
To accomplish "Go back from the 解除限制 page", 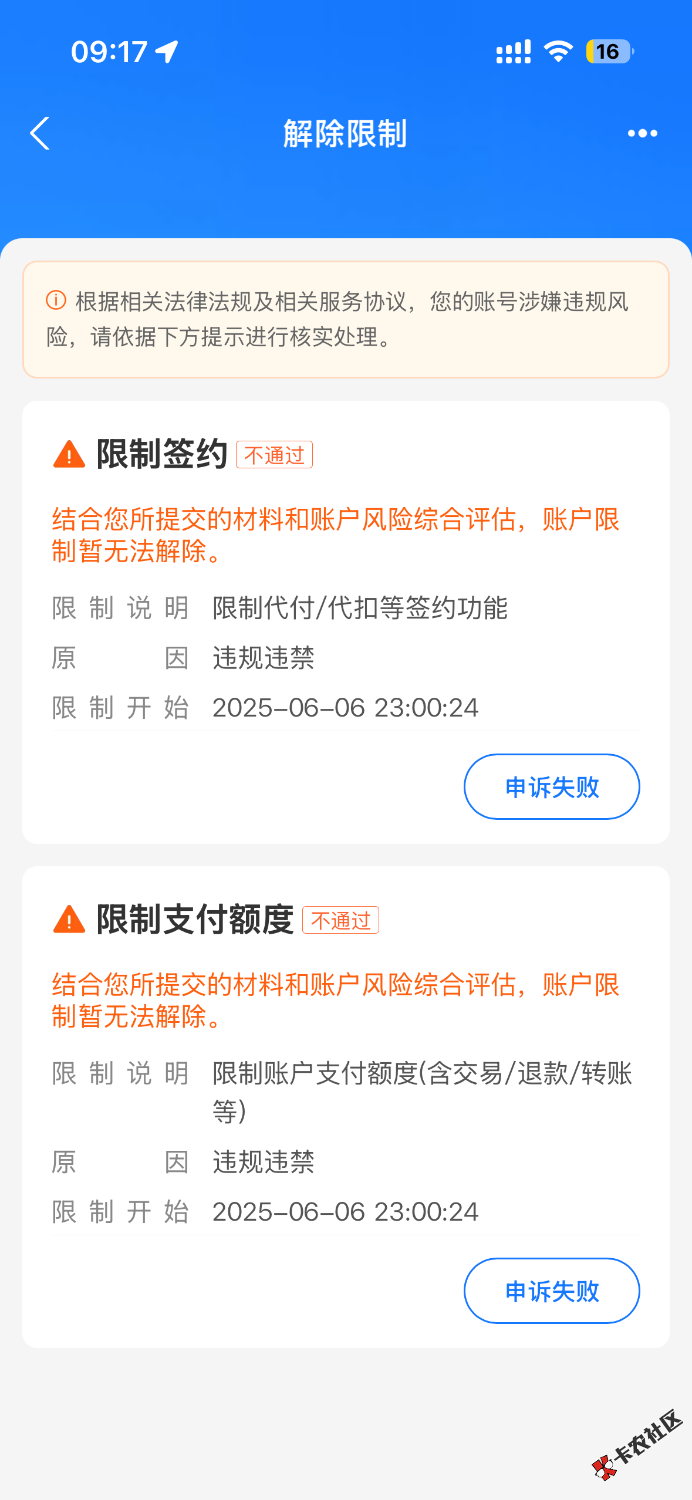I will click(40, 134).
